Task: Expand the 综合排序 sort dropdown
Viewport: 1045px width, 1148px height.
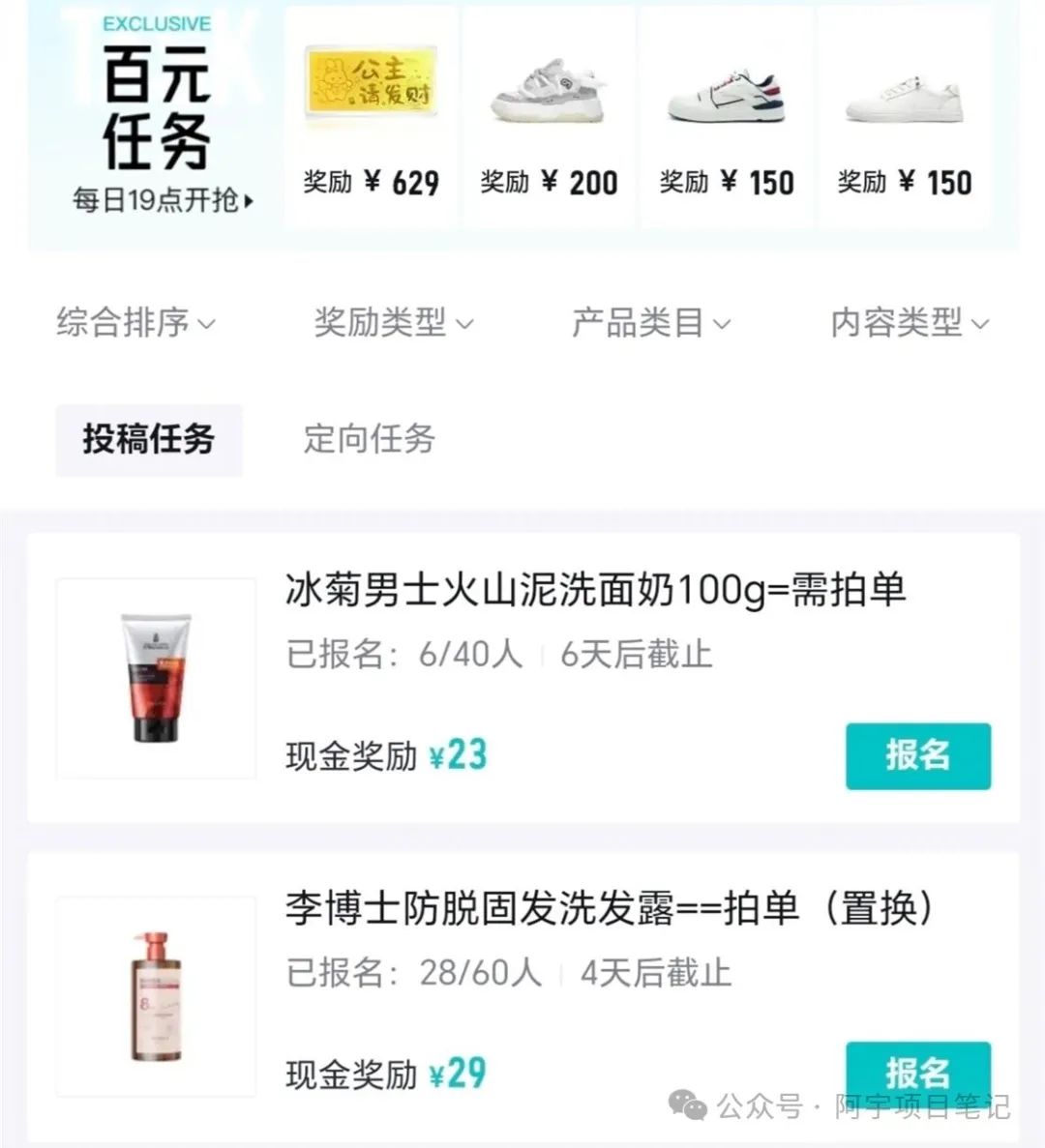Action: coord(135,323)
